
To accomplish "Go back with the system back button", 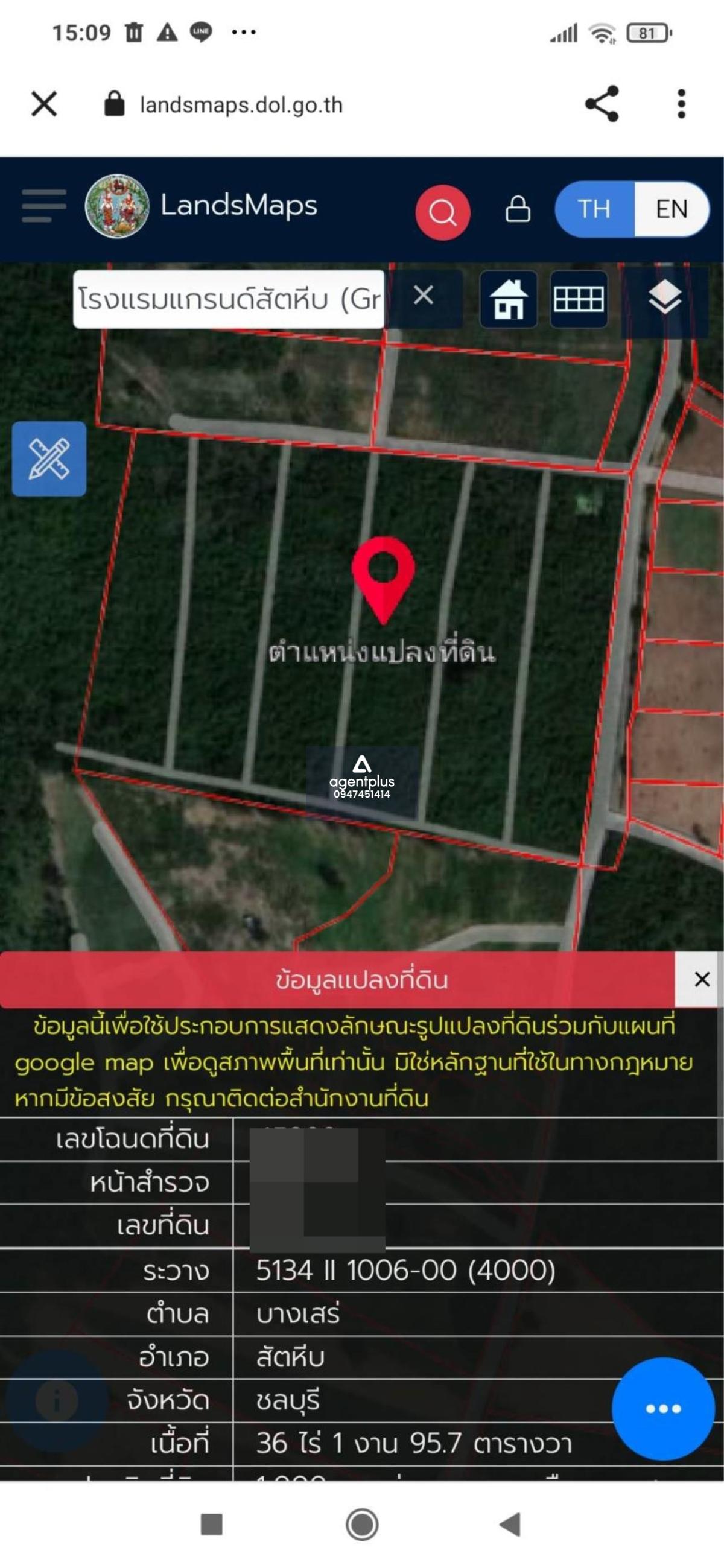I will [510, 1524].
